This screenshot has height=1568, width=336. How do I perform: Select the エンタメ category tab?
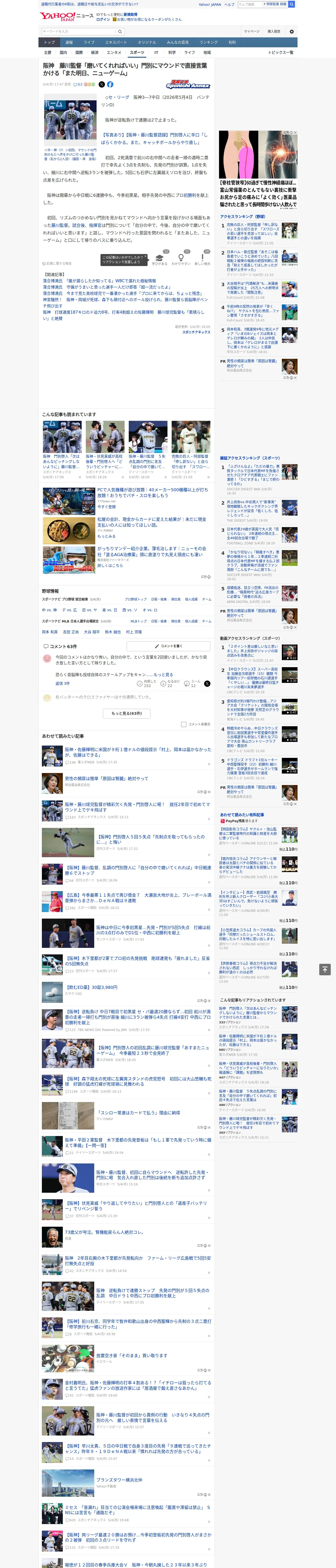[x=114, y=52]
